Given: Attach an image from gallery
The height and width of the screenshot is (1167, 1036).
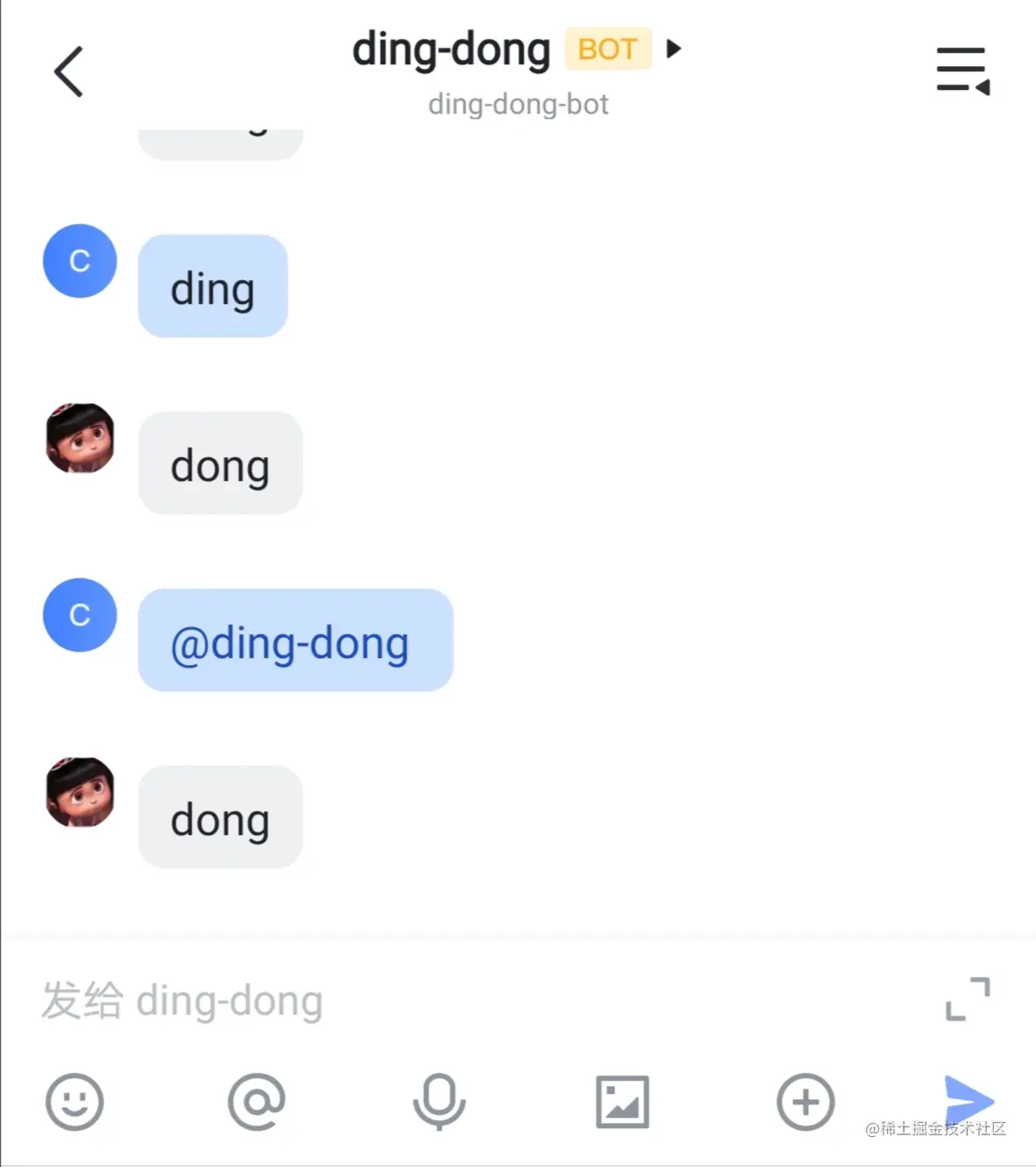Looking at the screenshot, I should (622, 1101).
